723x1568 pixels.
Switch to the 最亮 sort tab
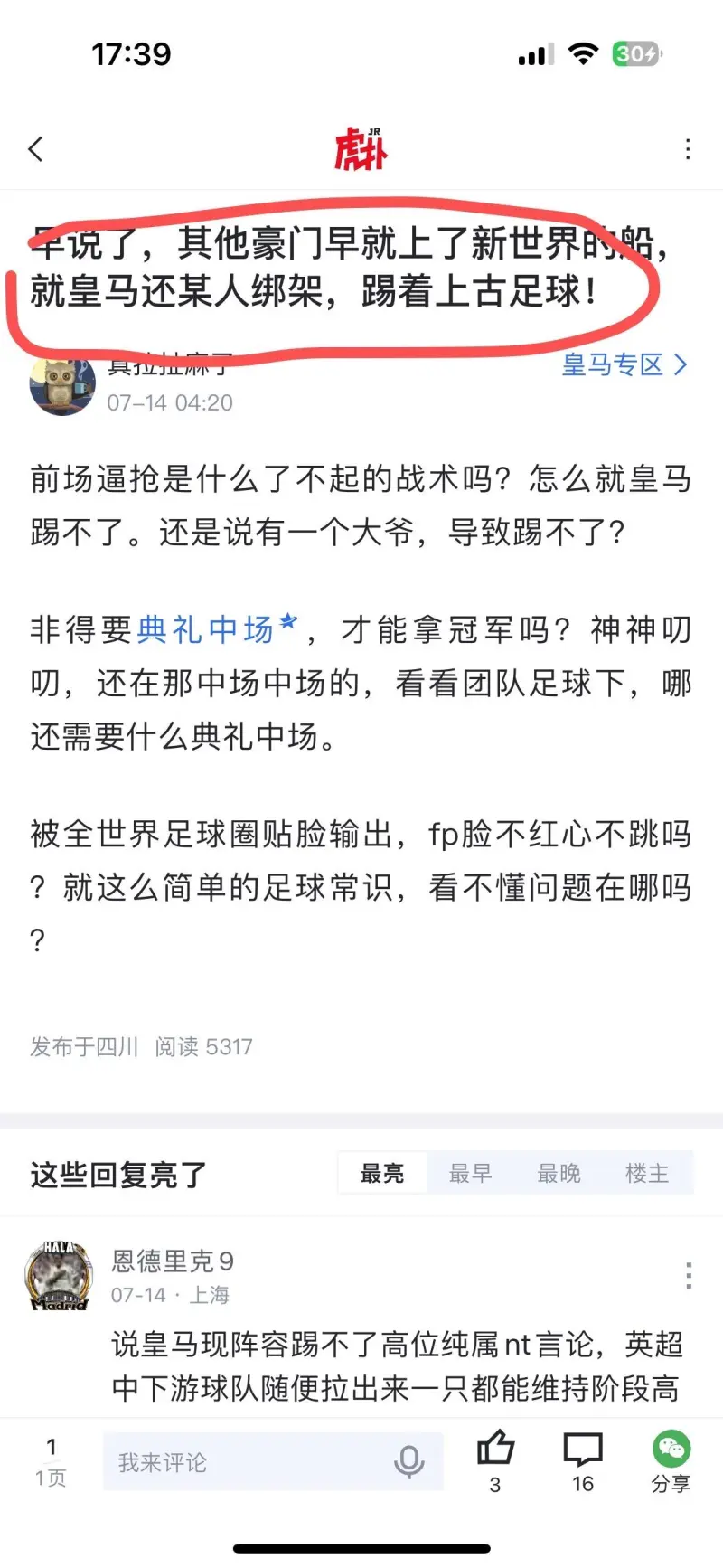tap(382, 1174)
